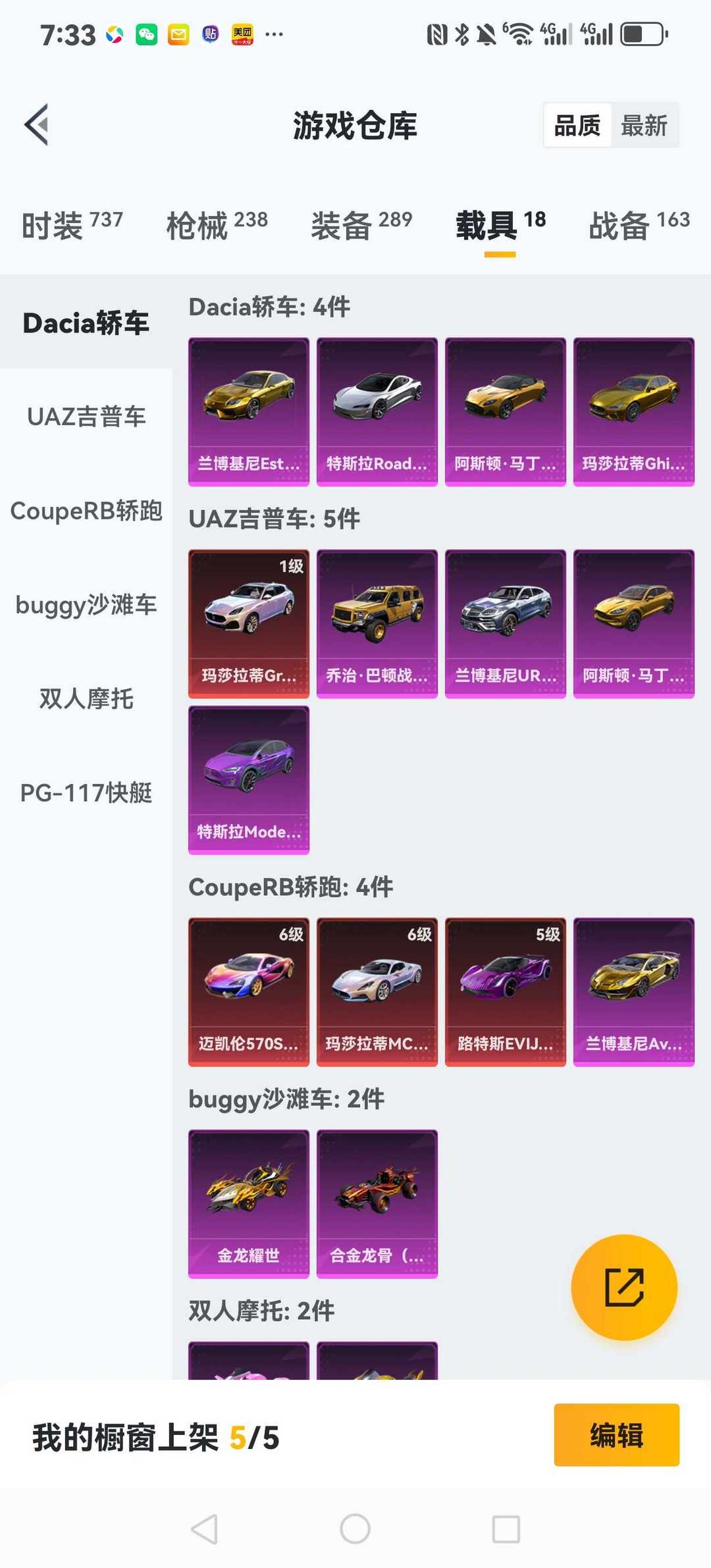
Task: Switch to the 战备 tab
Action: pyautogui.click(x=639, y=225)
